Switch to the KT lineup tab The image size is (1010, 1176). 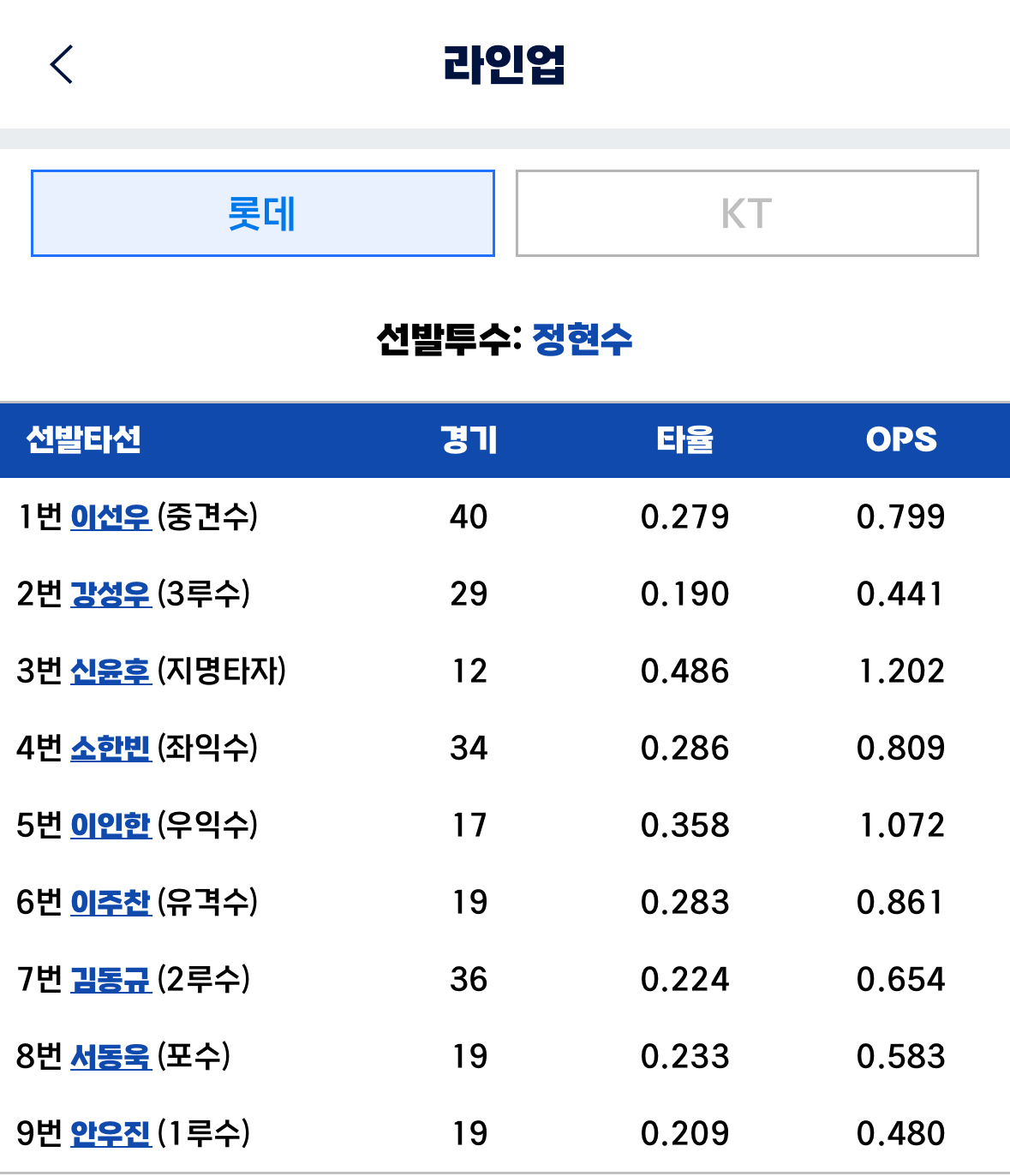(x=747, y=213)
